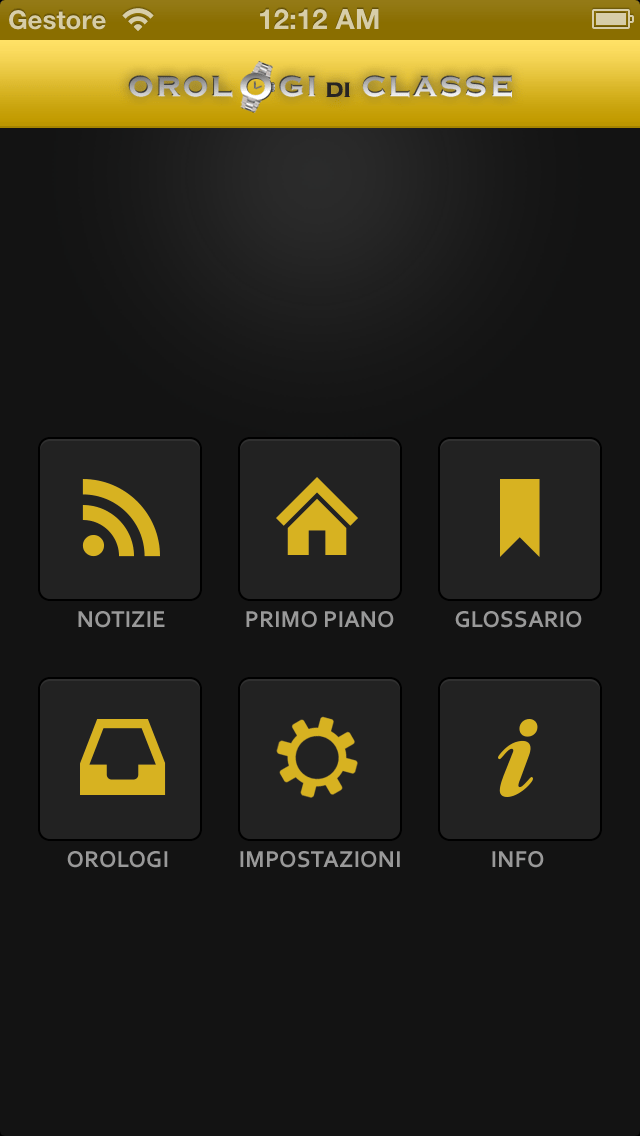Go to the Primo Piano home tile

tap(320, 519)
